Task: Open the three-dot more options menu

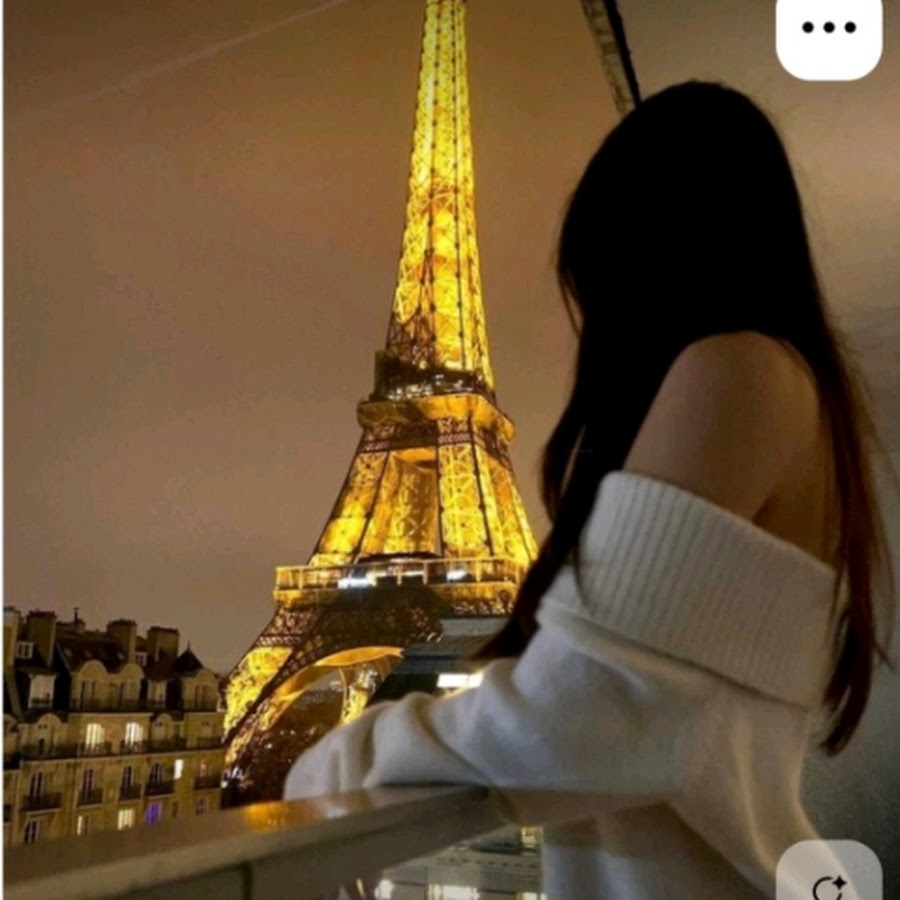Action: click(829, 29)
